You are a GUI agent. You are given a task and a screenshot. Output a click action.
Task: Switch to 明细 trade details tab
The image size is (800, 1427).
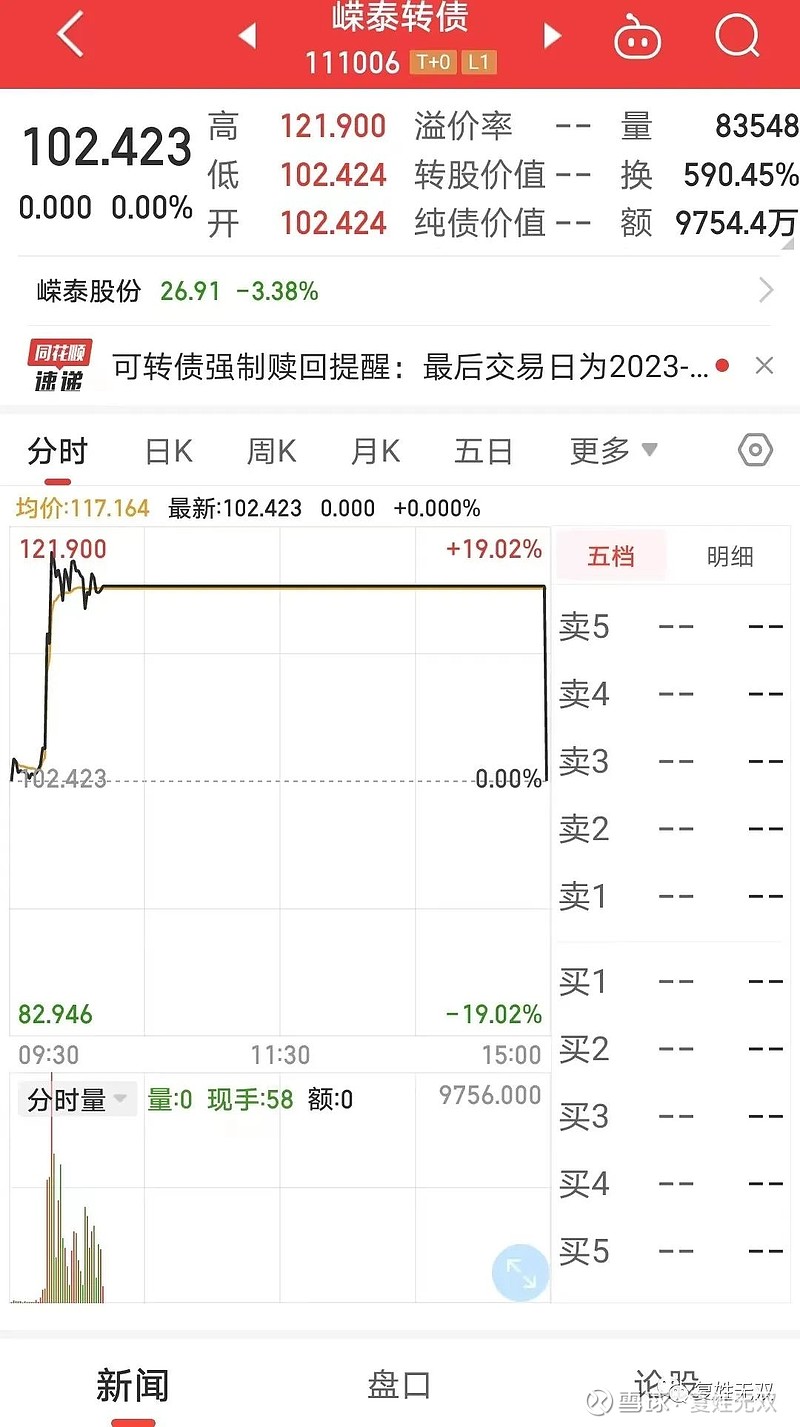(x=730, y=556)
